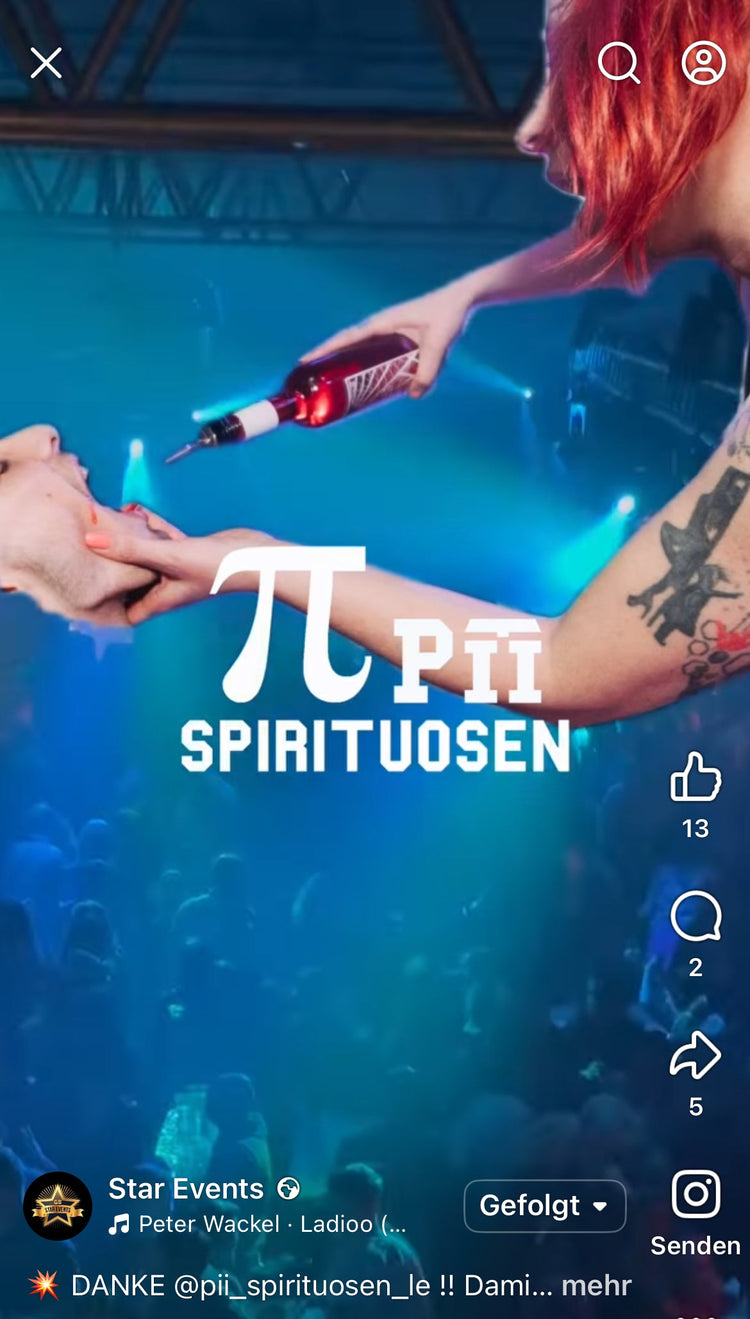Open the Gefolgt dropdown

point(545,1206)
